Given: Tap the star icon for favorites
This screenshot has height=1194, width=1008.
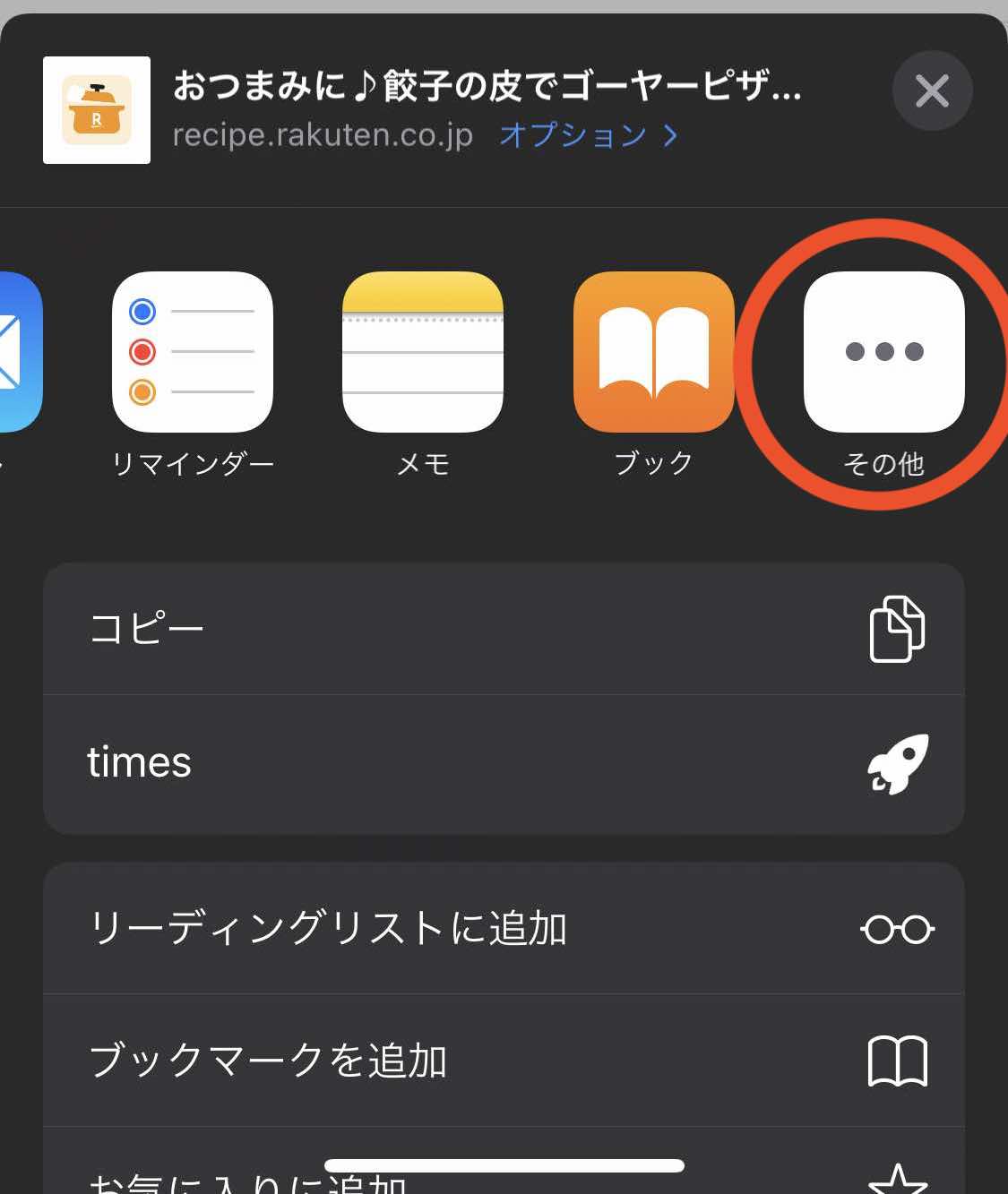Looking at the screenshot, I should [x=900, y=1173].
